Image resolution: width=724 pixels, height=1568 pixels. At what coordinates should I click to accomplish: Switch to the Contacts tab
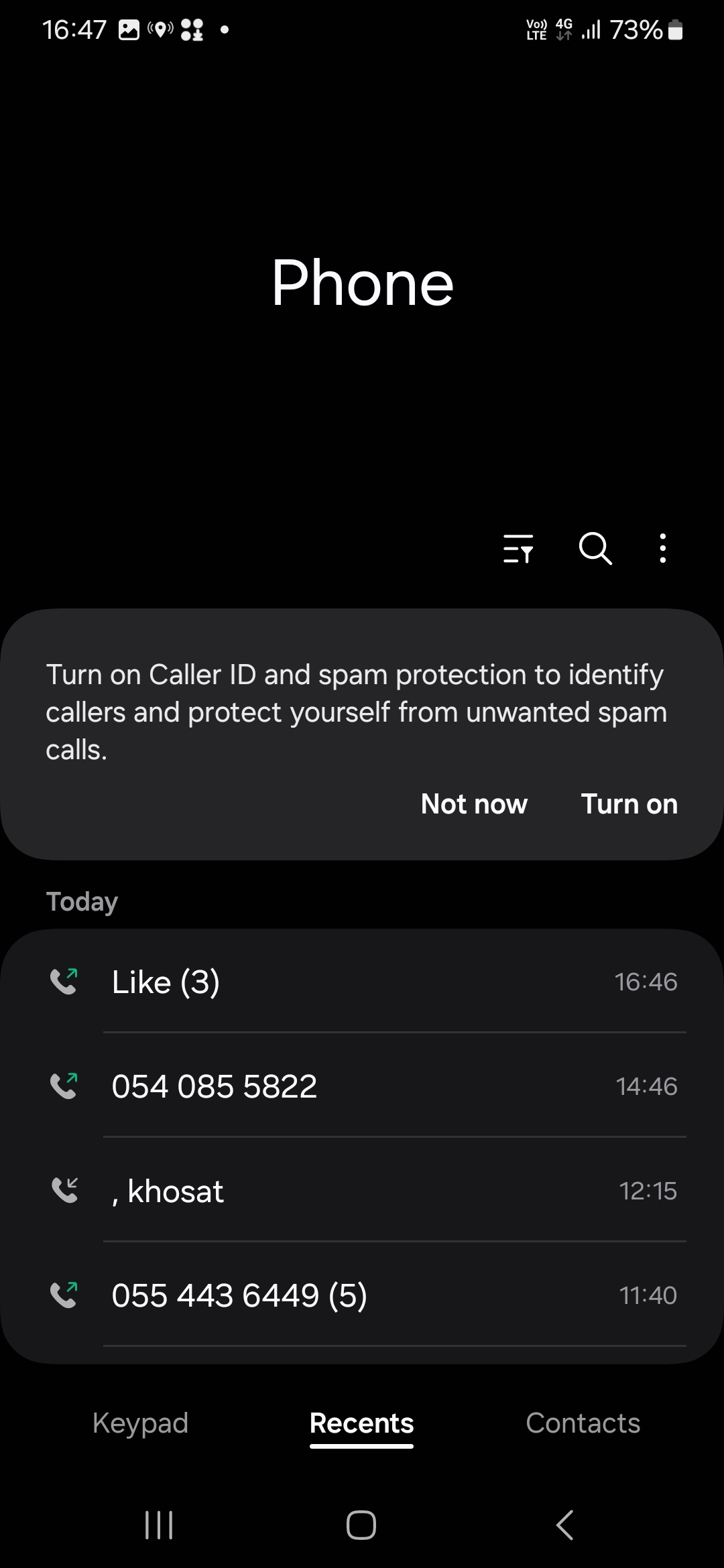pyautogui.click(x=583, y=1423)
